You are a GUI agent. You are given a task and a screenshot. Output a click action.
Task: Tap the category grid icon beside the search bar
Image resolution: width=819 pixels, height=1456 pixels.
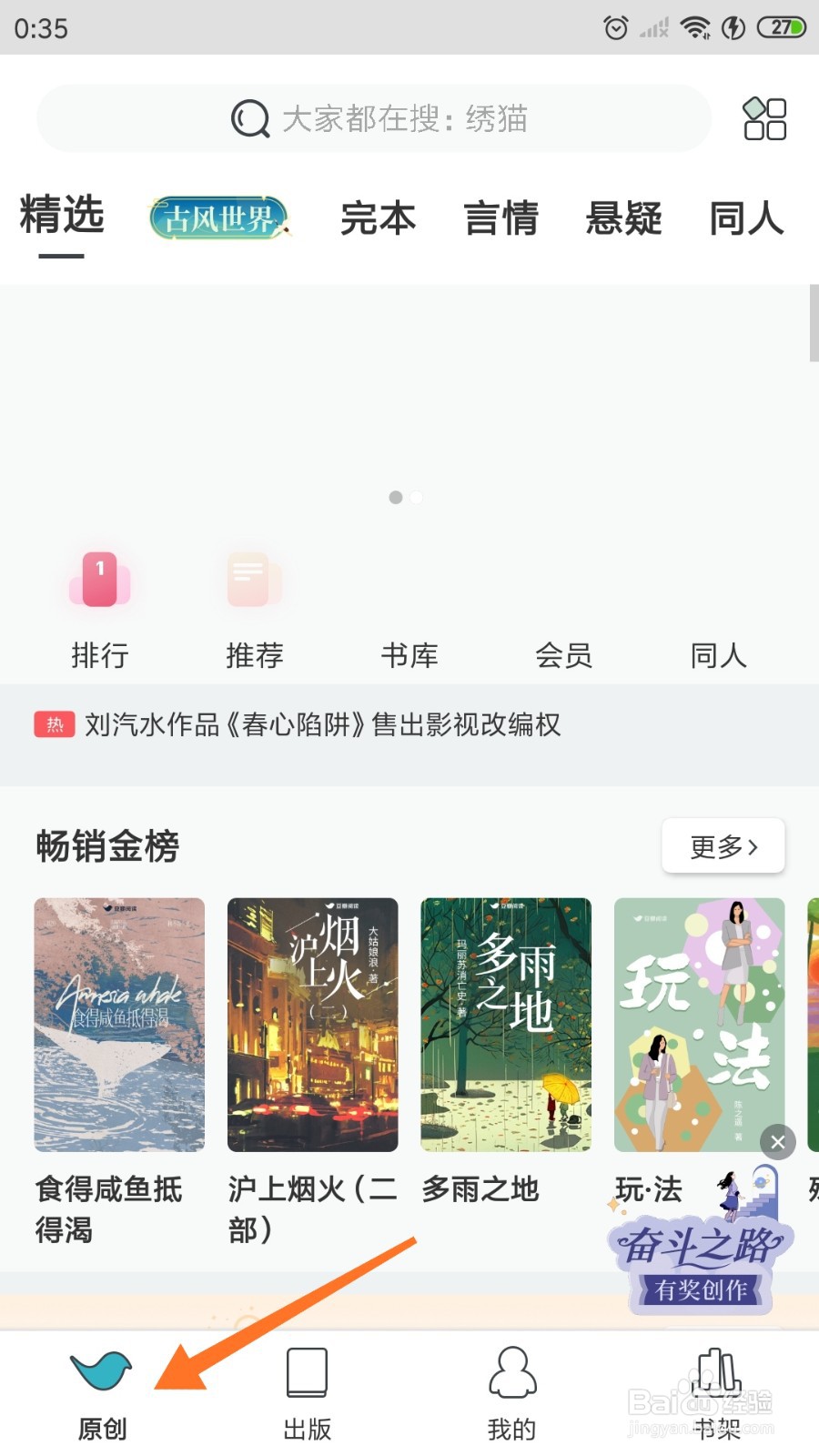(x=763, y=118)
